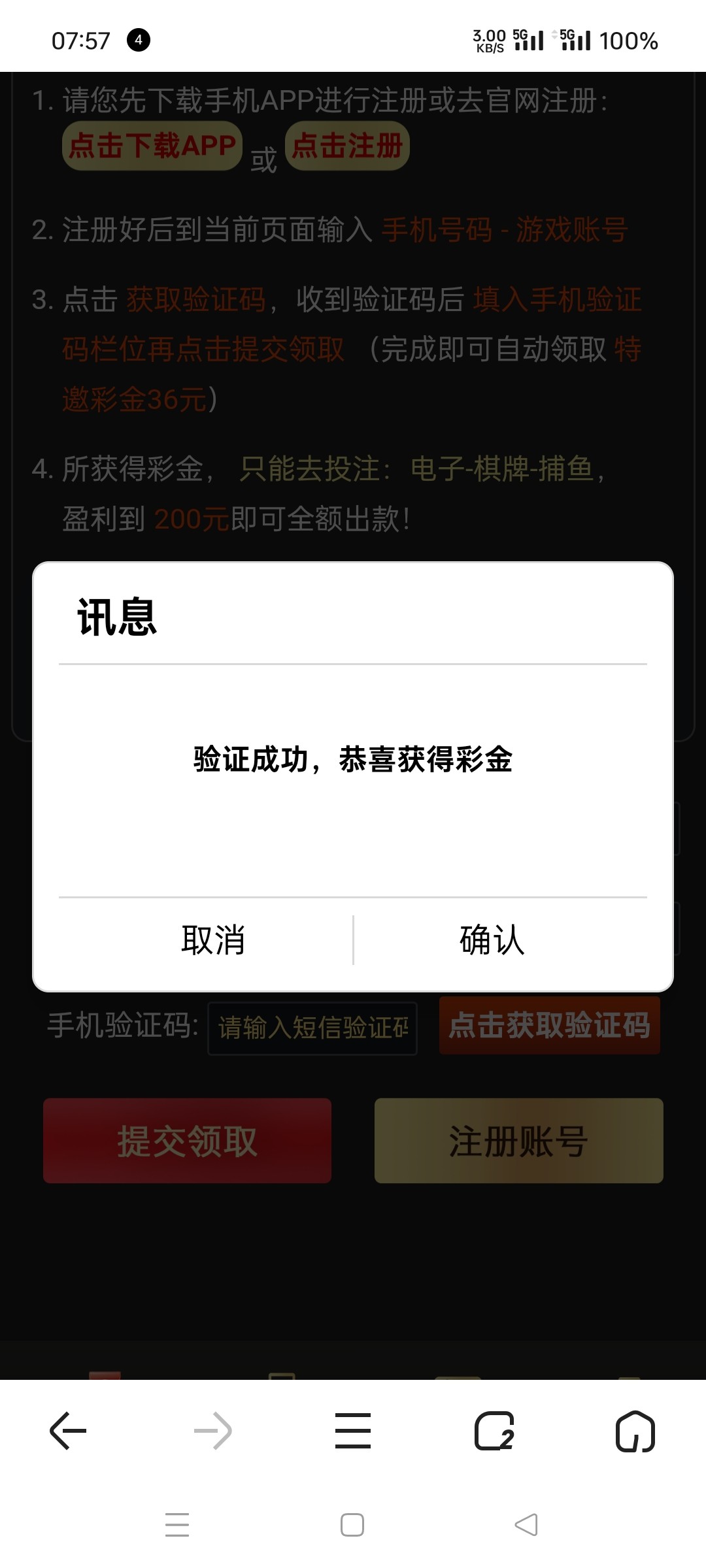706x1568 pixels.
Task: Tap the 点击注册 button
Action: point(347,145)
